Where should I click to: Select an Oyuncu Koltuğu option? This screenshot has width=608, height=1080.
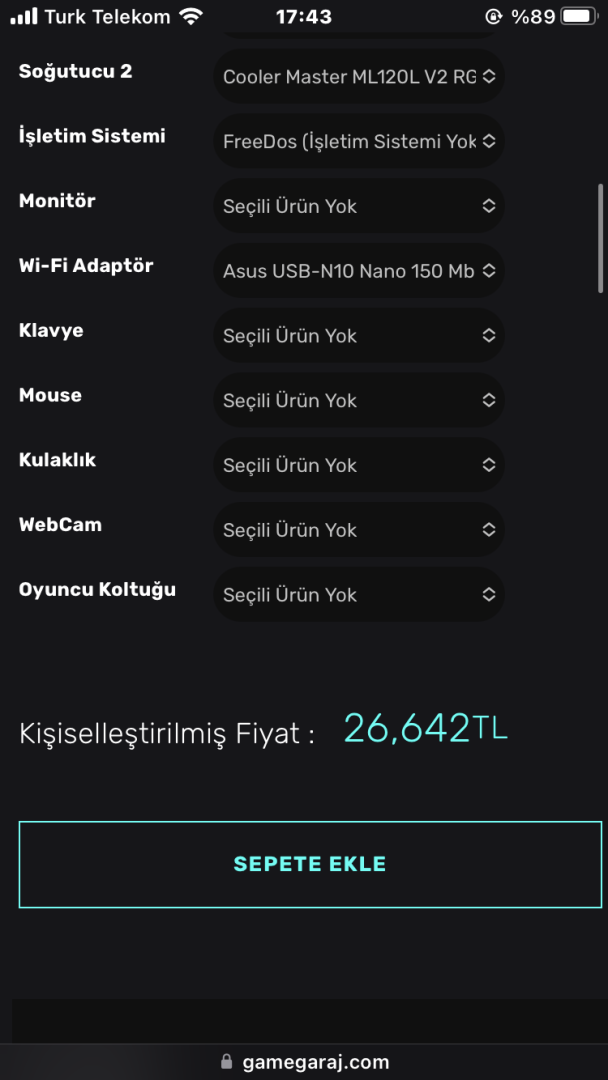click(358, 595)
